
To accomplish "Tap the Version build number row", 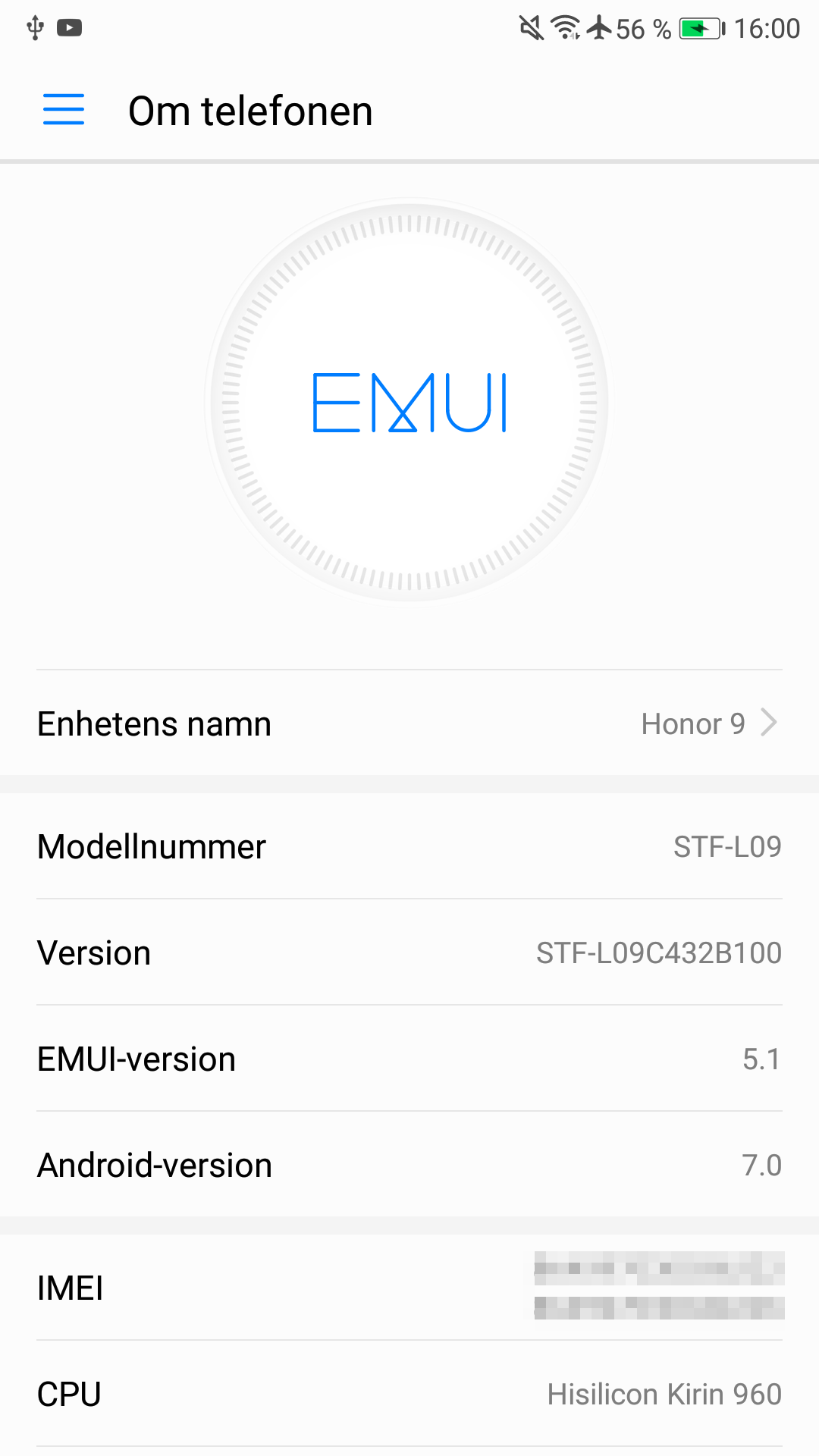I will point(409,952).
